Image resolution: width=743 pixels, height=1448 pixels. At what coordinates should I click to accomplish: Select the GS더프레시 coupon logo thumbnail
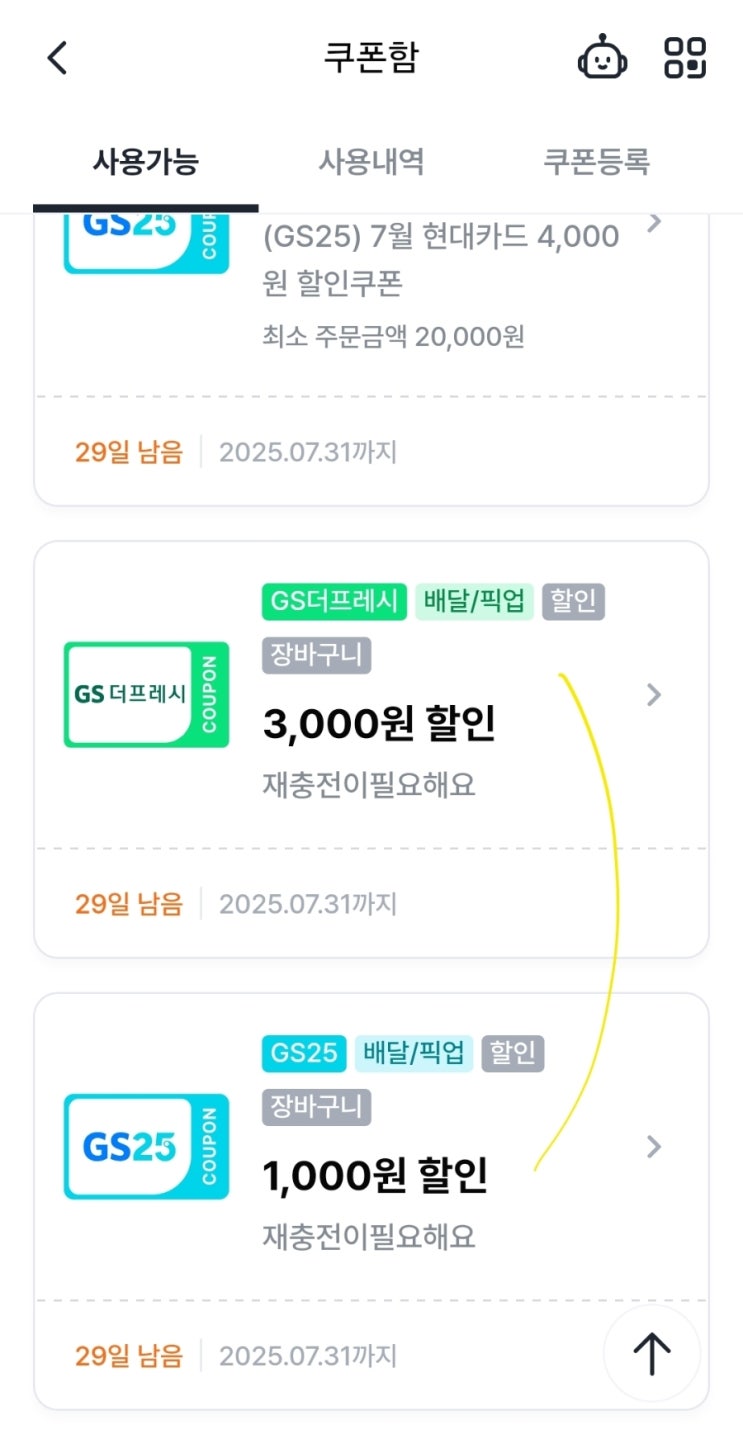145,694
